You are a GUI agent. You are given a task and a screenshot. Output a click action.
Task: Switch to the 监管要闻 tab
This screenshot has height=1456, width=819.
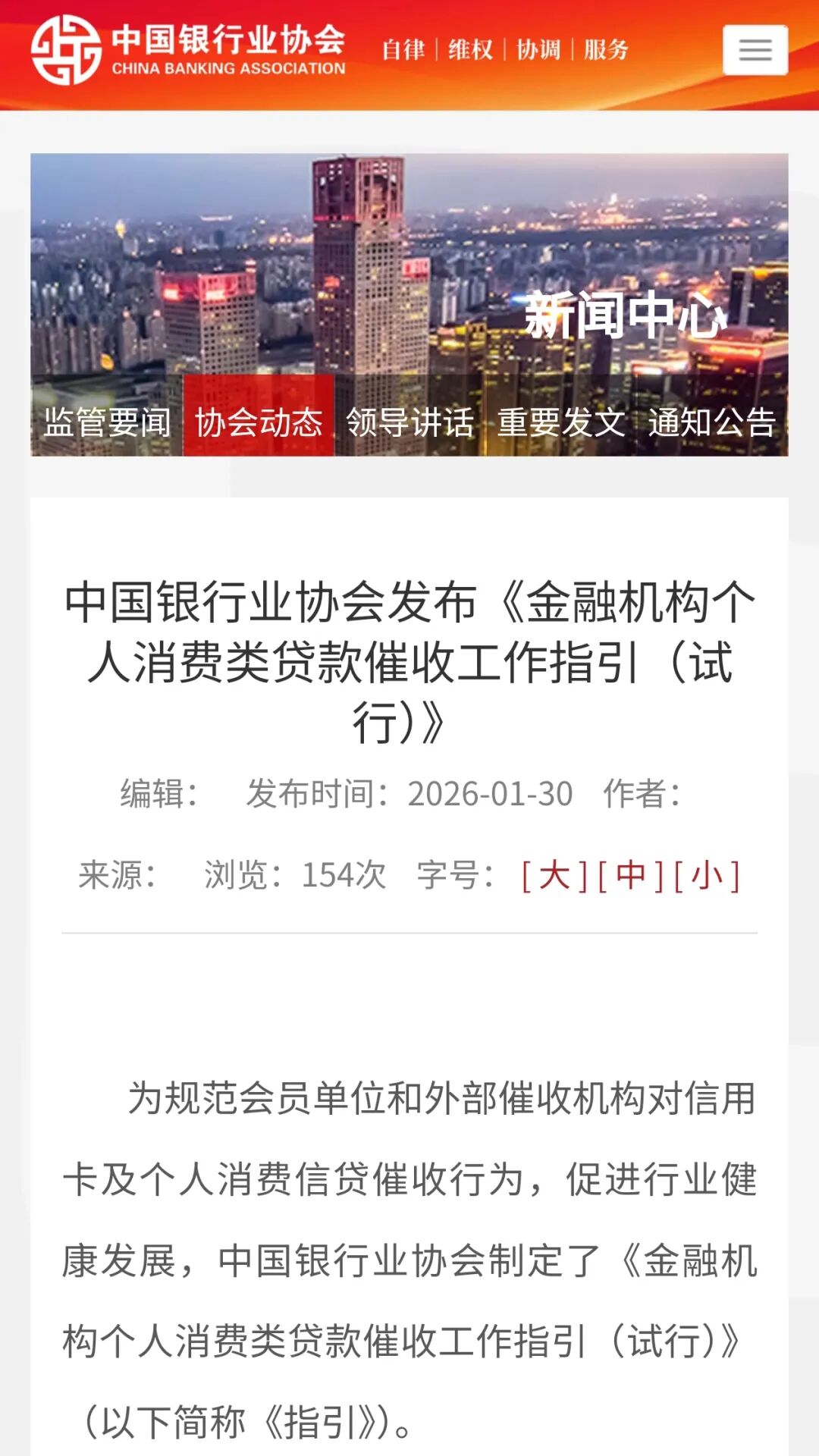(x=107, y=422)
